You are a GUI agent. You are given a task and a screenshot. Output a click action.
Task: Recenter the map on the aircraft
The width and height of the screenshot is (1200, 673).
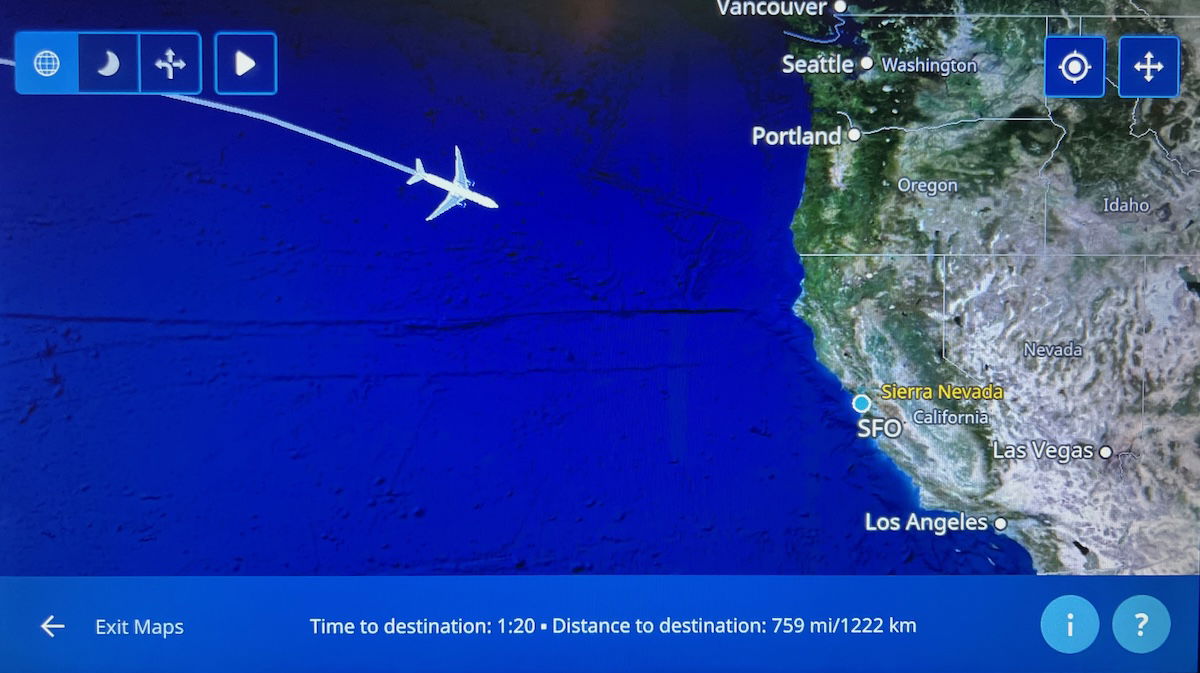(1075, 67)
